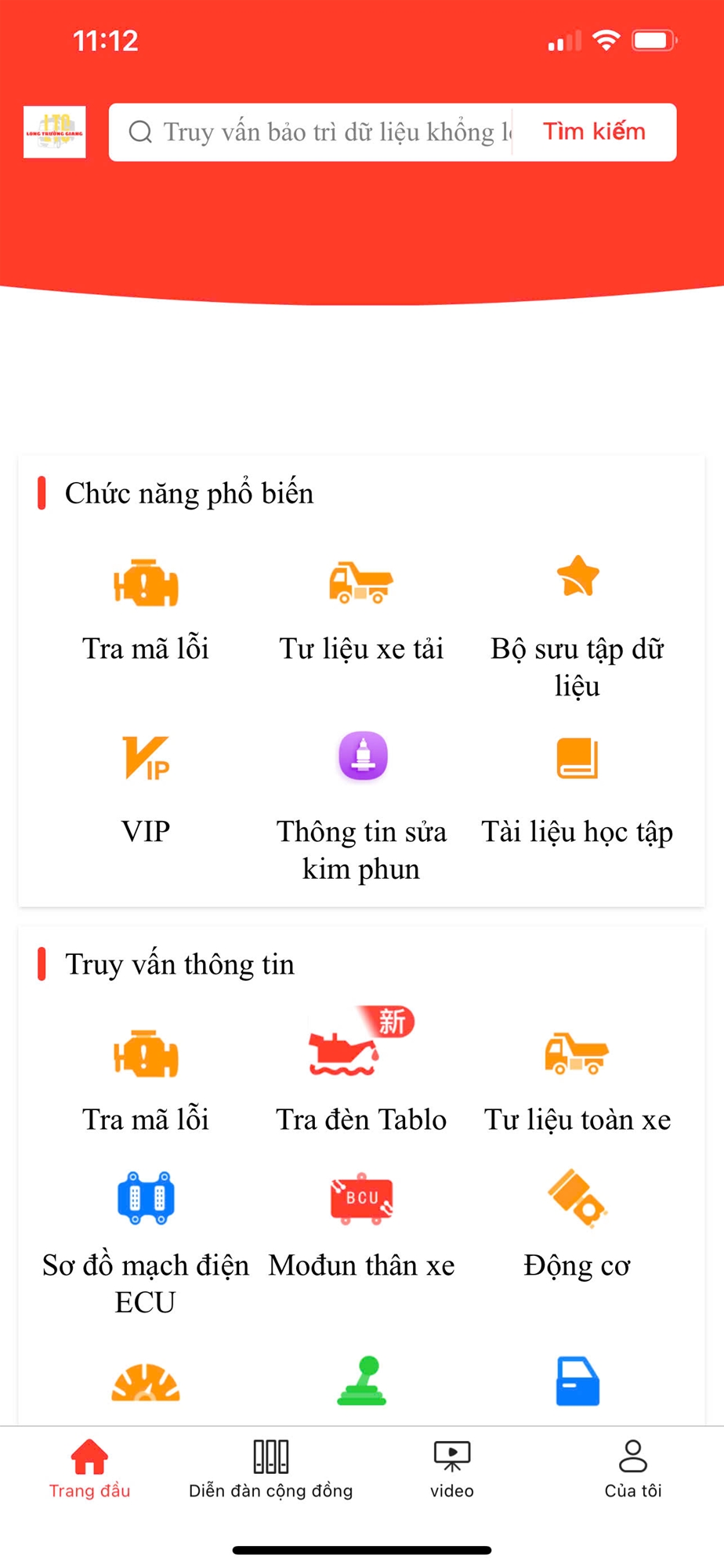Image resolution: width=724 pixels, height=1568 pixels.
Task: Open the VIP section
Action: [146, 790]
